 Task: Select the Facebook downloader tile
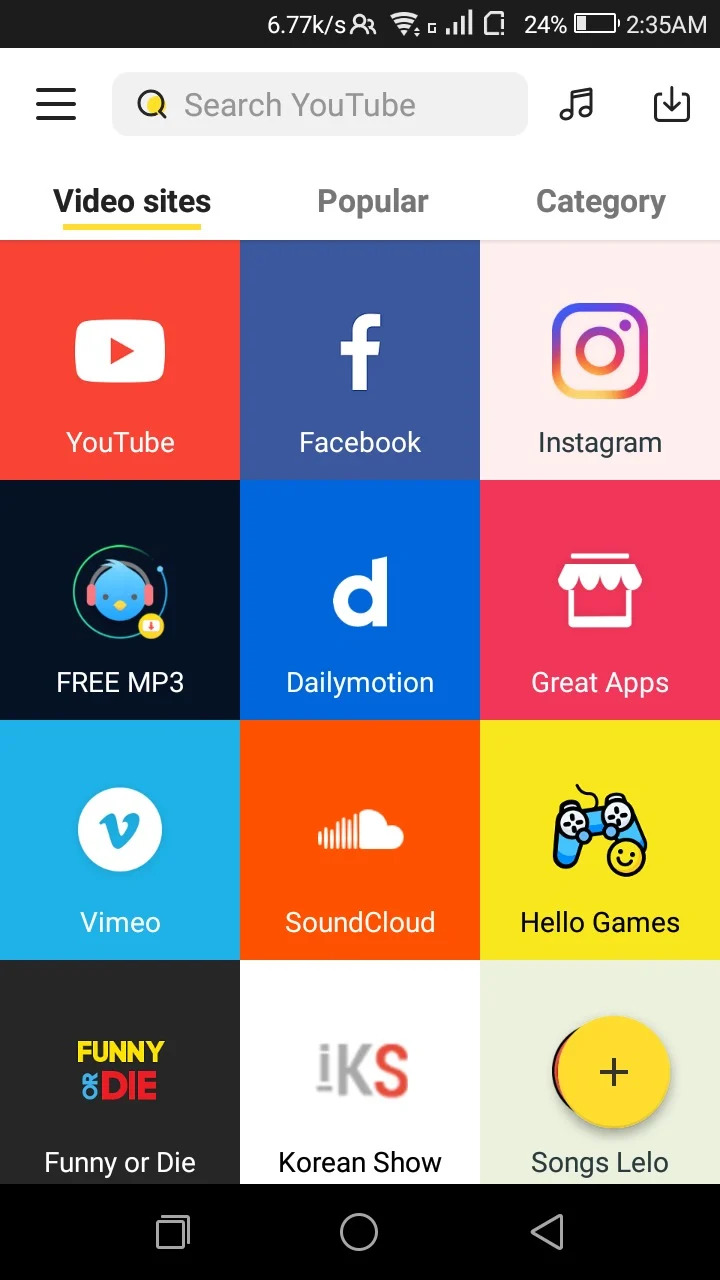pos(360,360)
